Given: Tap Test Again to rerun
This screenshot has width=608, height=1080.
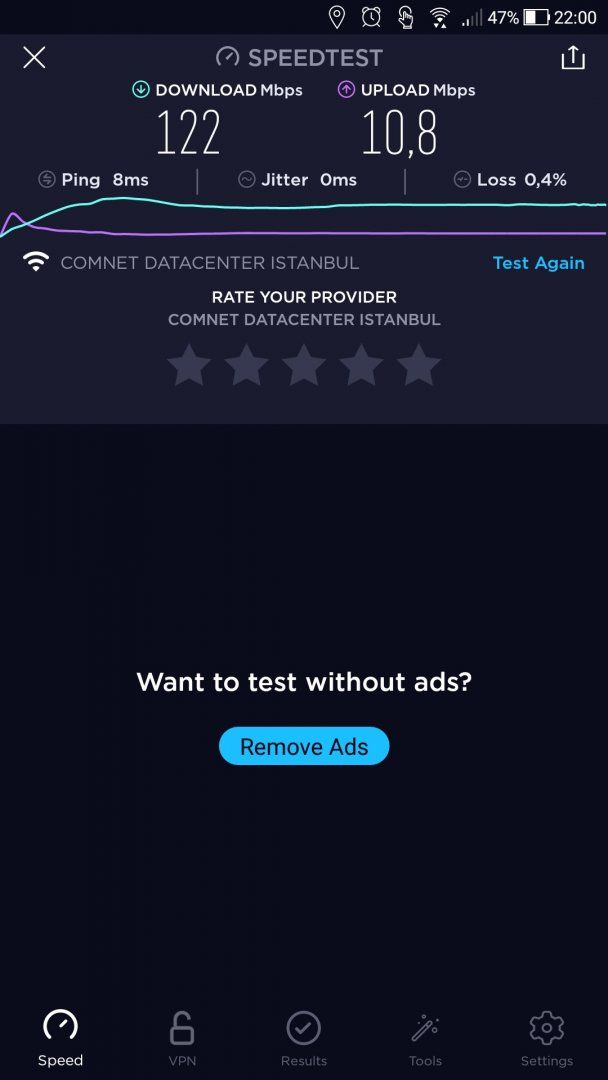Looking at the screenshot, I should [538, 263].
